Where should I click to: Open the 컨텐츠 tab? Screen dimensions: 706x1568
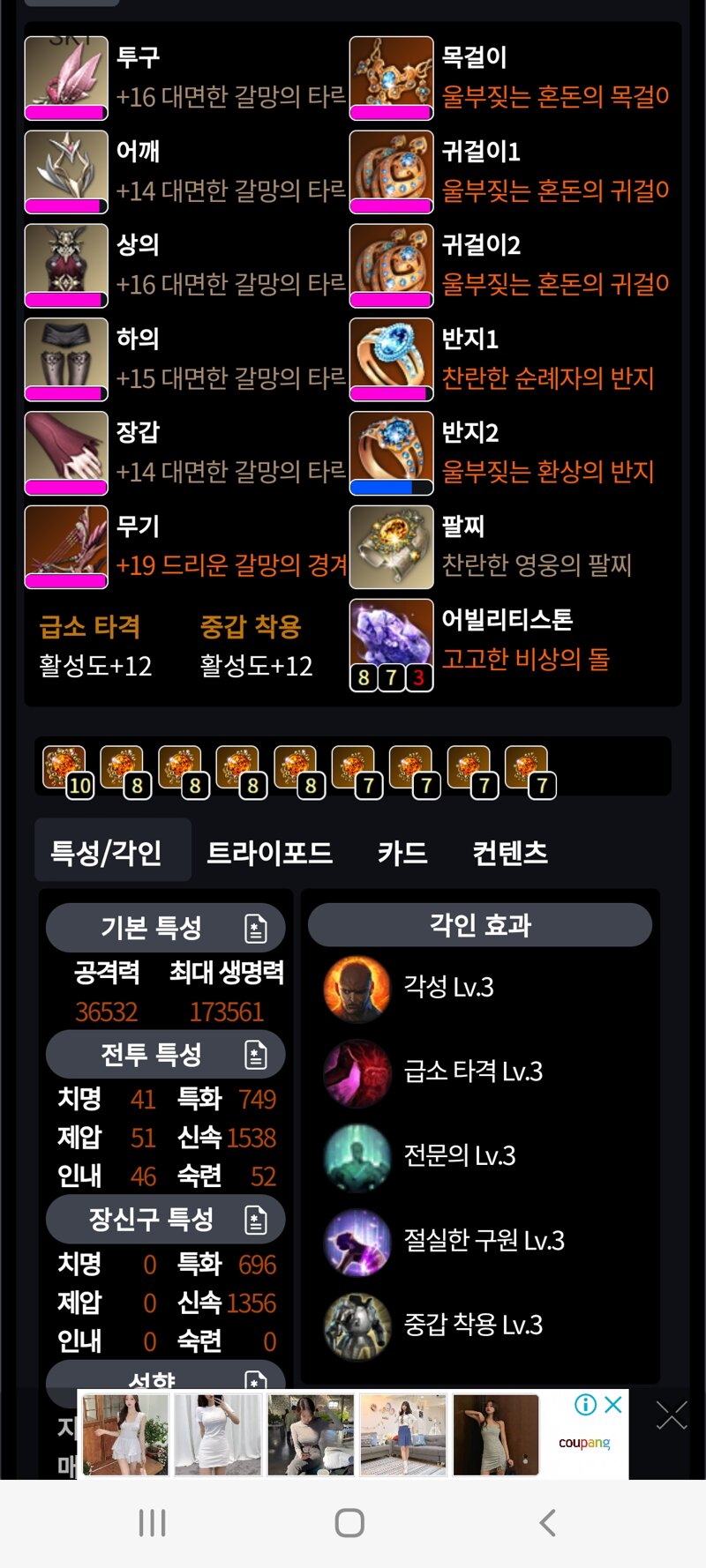[x=510, y=852]
